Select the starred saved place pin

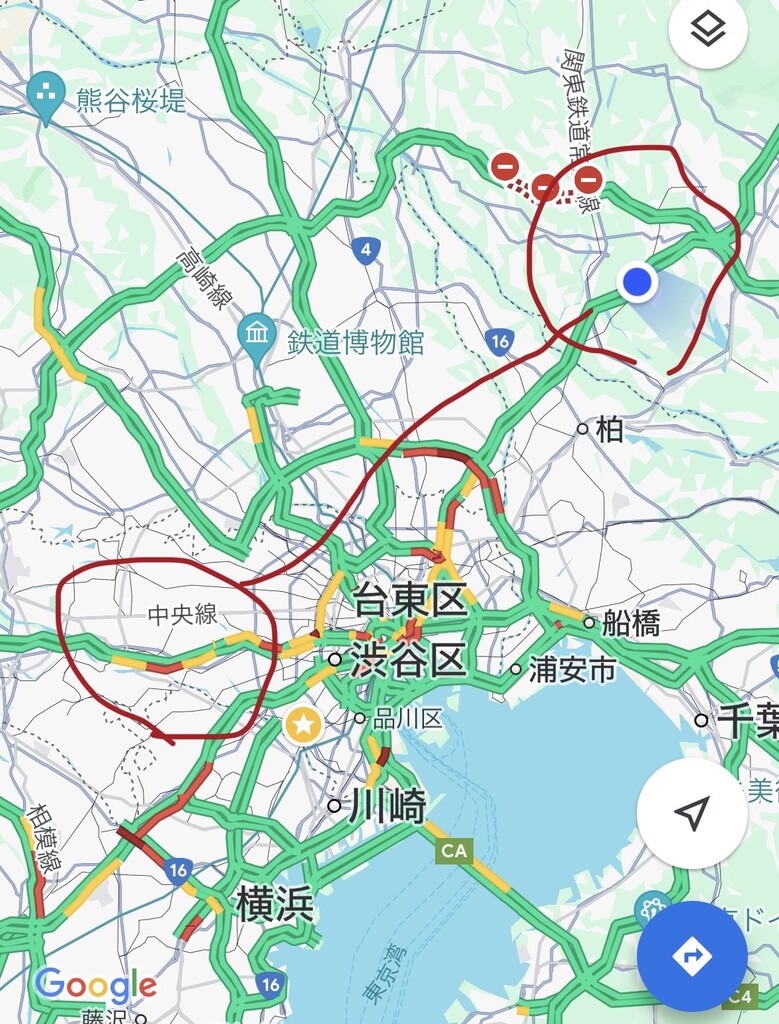click(301, 724)
